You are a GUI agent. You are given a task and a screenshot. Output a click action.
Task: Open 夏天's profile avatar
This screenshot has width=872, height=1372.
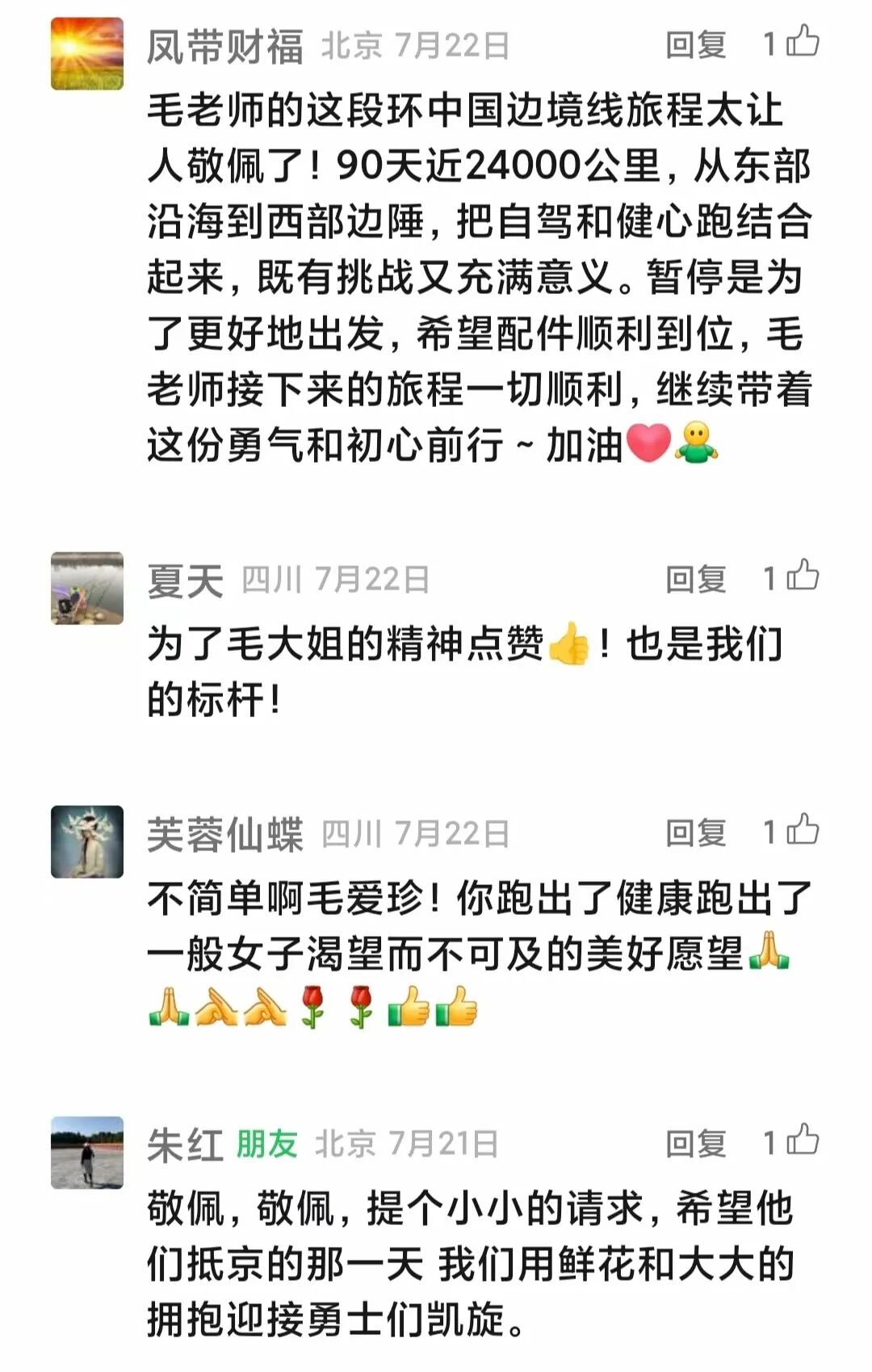tap(87, 588)
